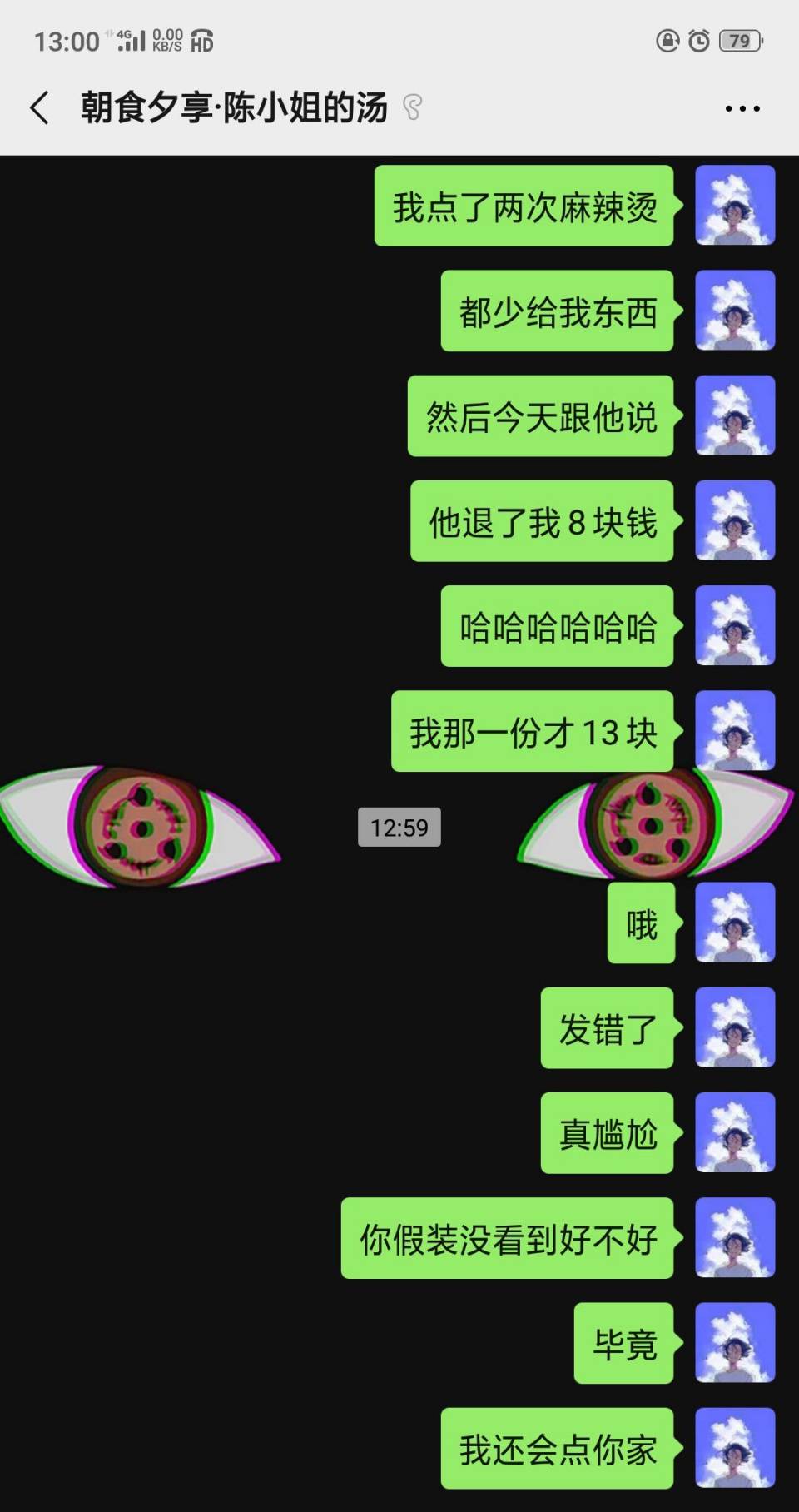Screen dimensions: 799x1512
Task: Open profile via avatar beside '哈哈哈哈哈哈'
Action: [x=735, y=625]
